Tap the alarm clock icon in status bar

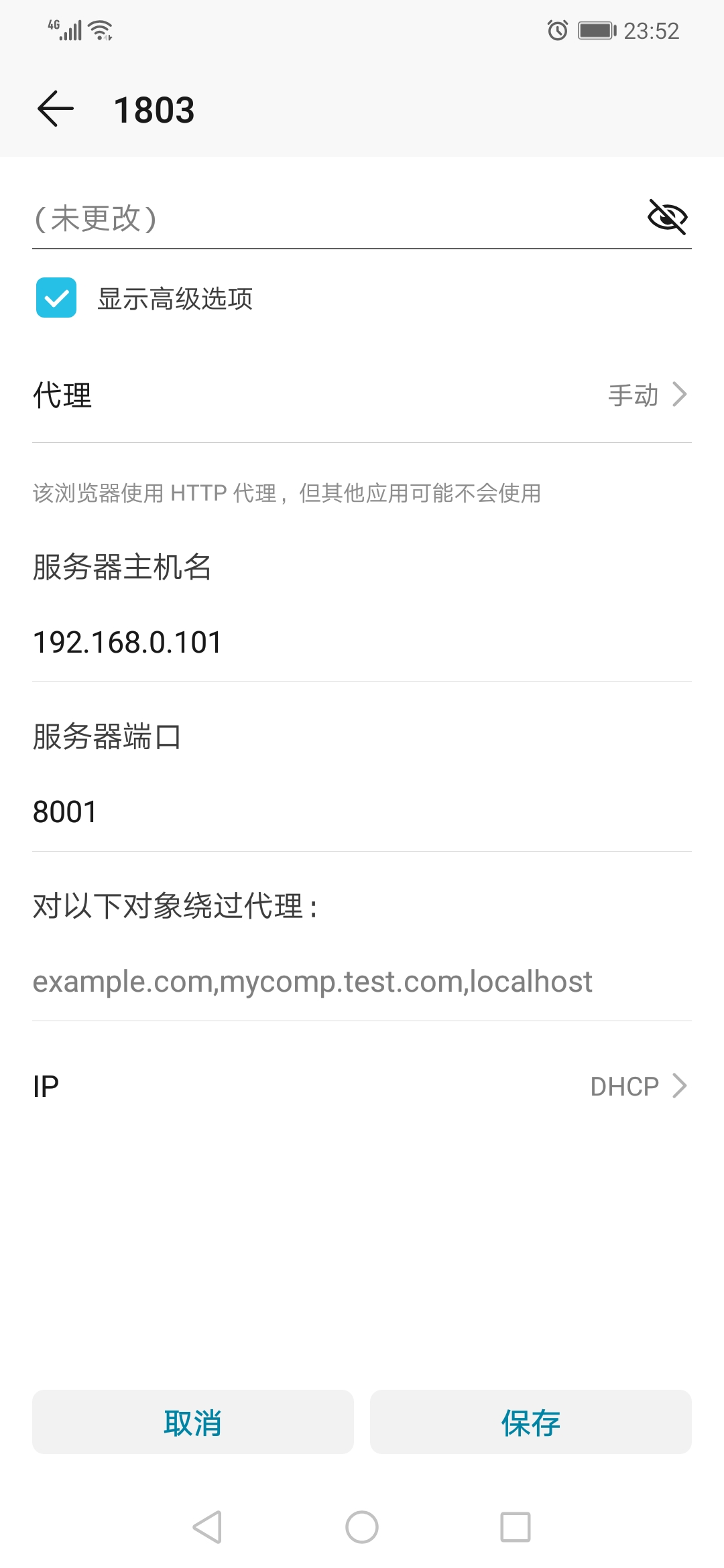(556, 29)
